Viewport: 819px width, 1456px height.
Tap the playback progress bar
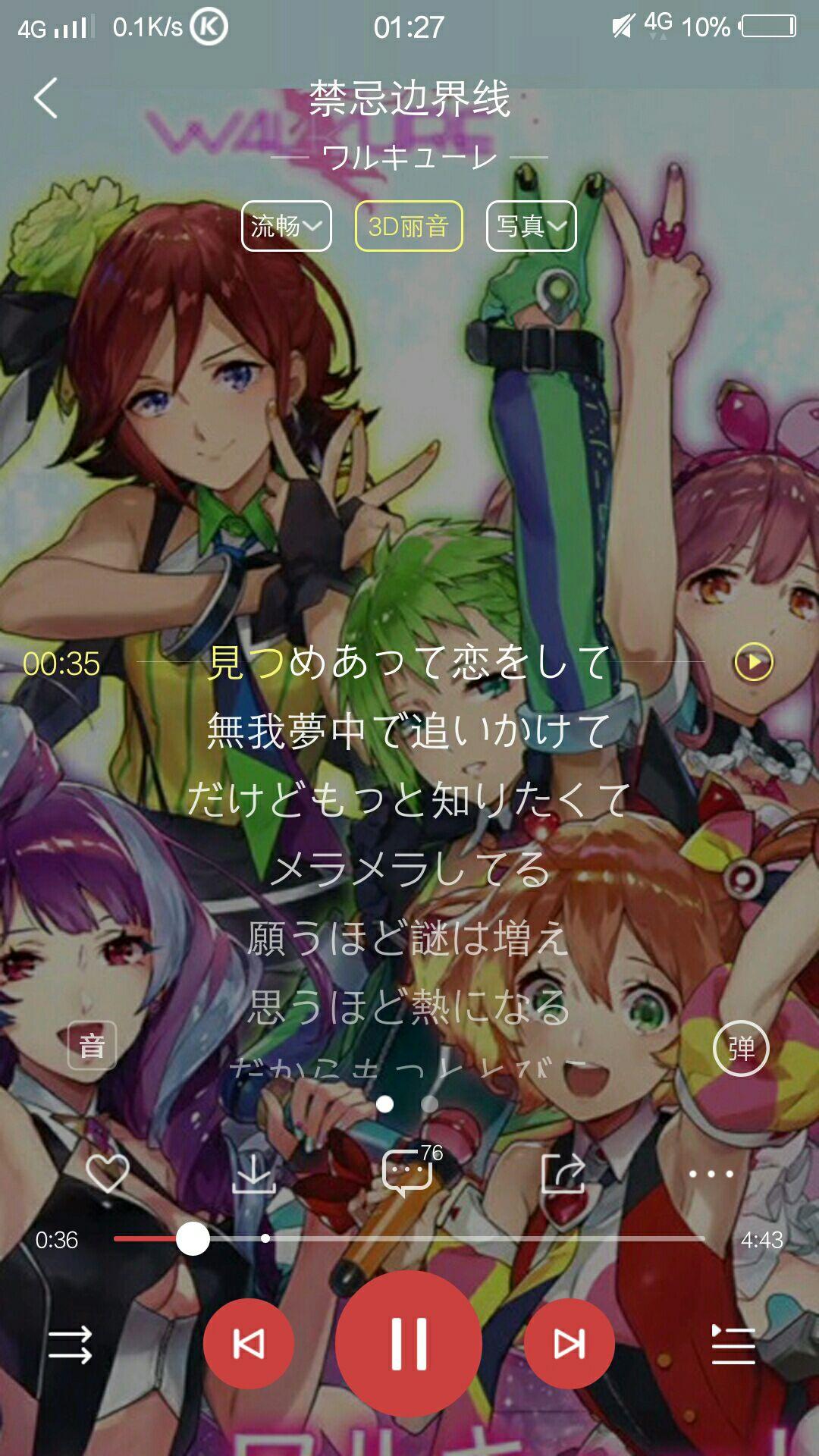point(409,1238)
